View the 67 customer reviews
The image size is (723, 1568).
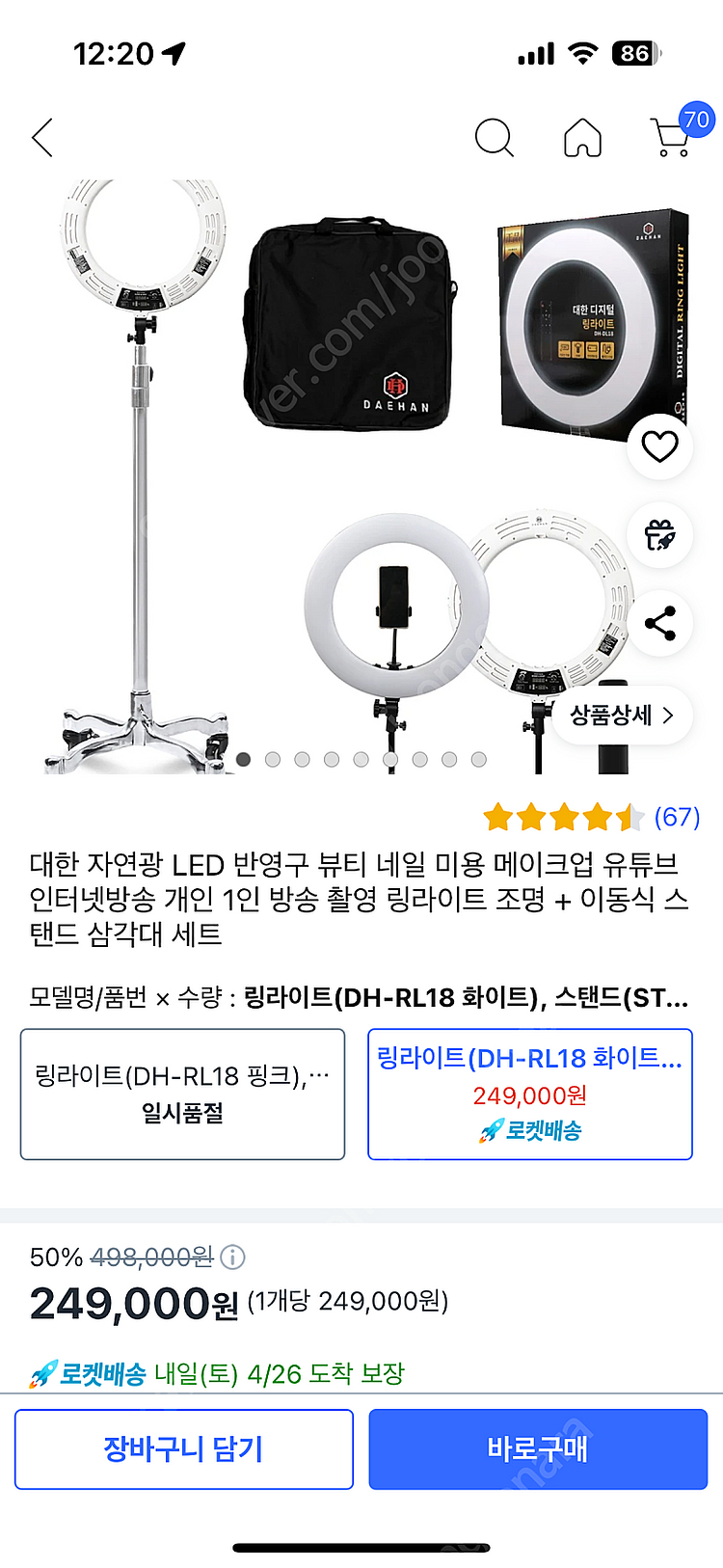coord(676,818)
